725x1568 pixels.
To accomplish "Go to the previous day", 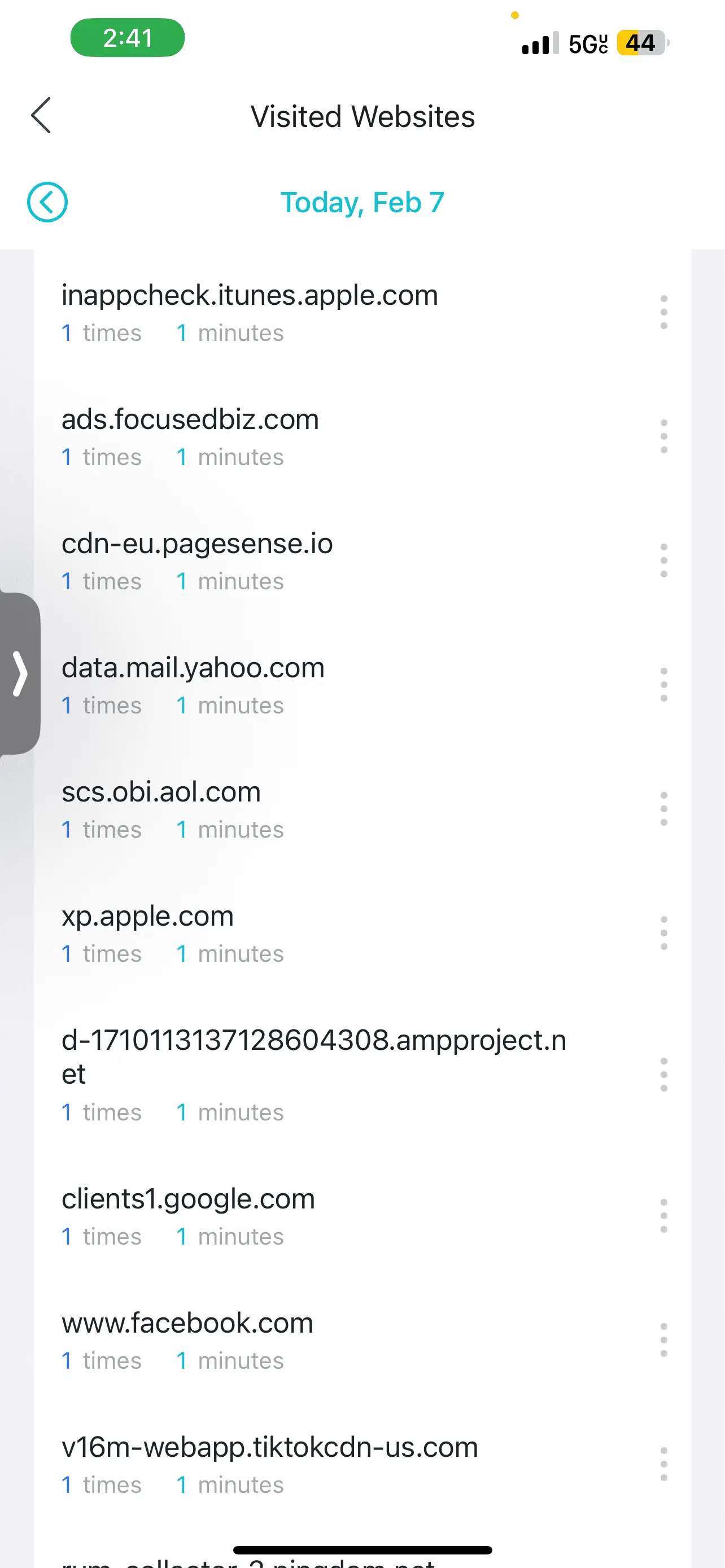I will click(x=47, y=202).
